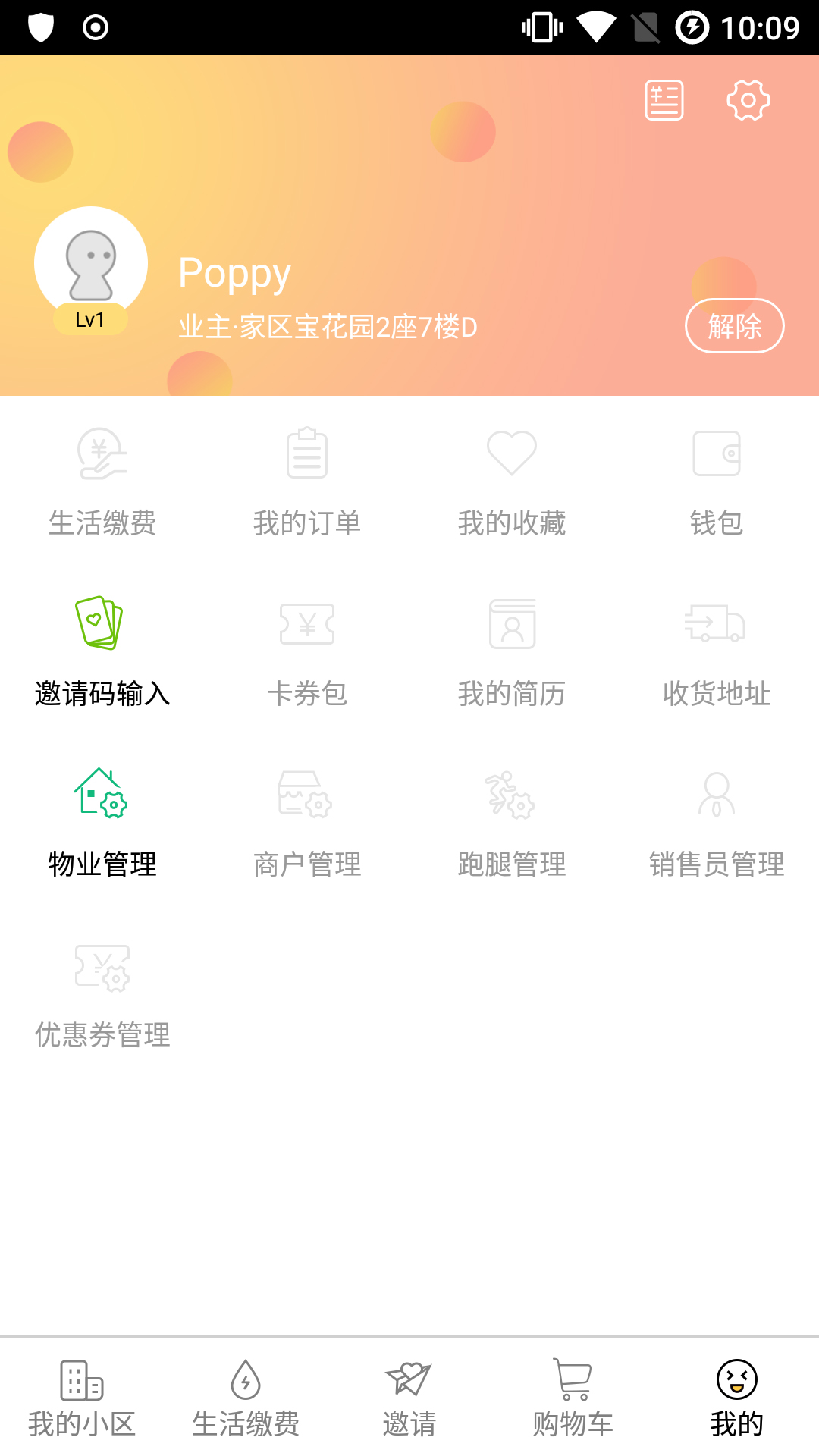
Task: Switch to 生活缴费 tab in bottom bar
Action: (x=246, y=1399)
